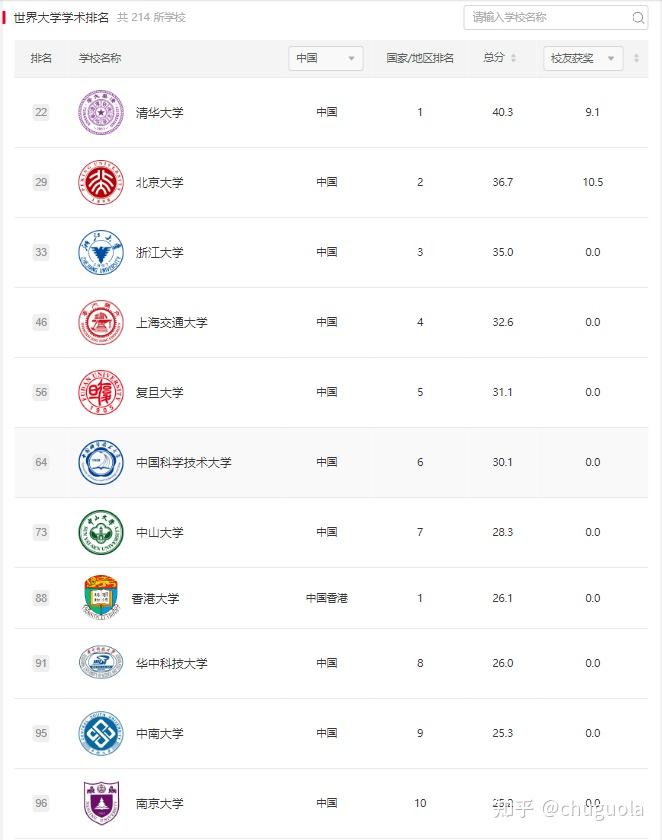This screenshot has width=662, height=840.
Task: Tap the school name search field
Action: coord(545,18)
